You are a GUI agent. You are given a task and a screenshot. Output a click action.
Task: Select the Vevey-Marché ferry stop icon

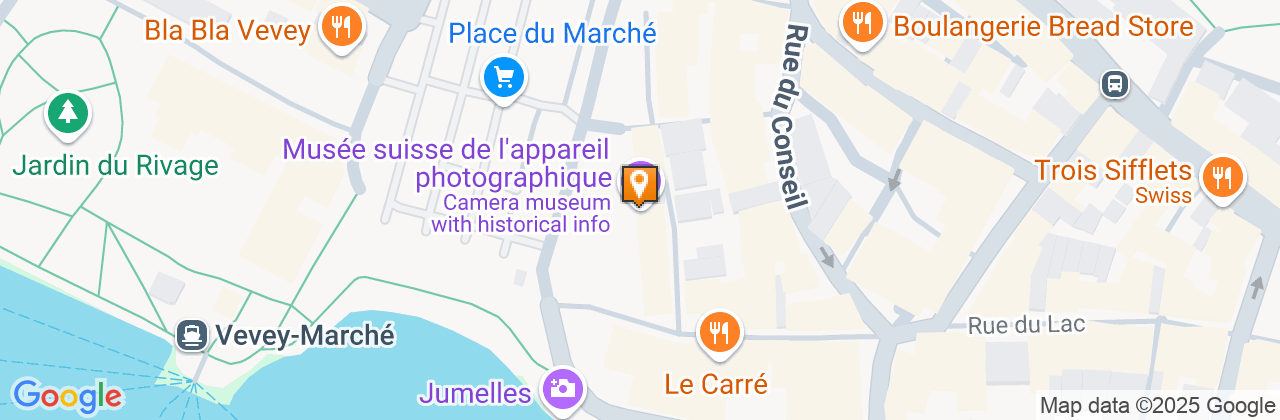190,335
